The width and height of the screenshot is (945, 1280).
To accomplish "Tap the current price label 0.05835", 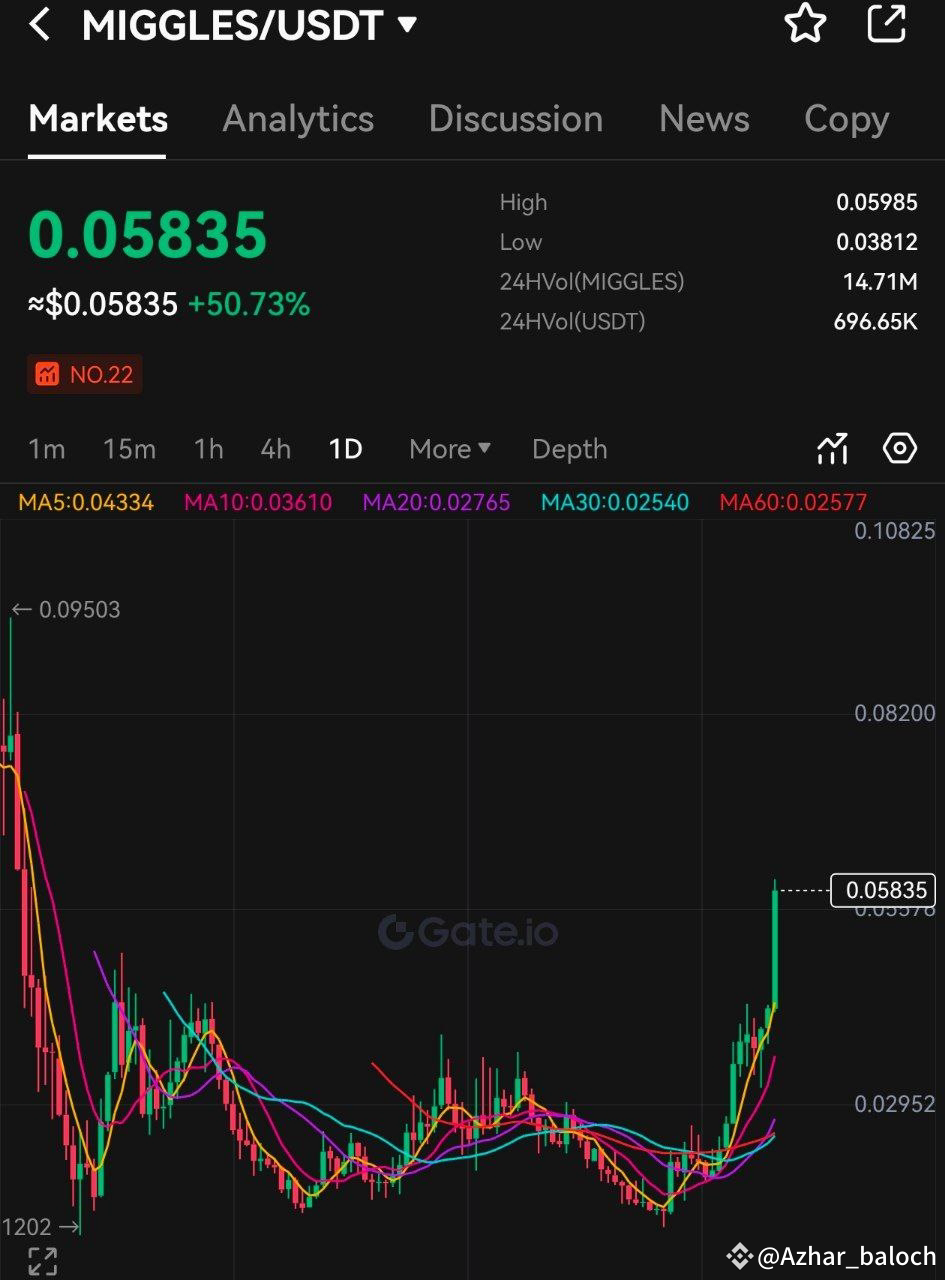I will 884,890.
